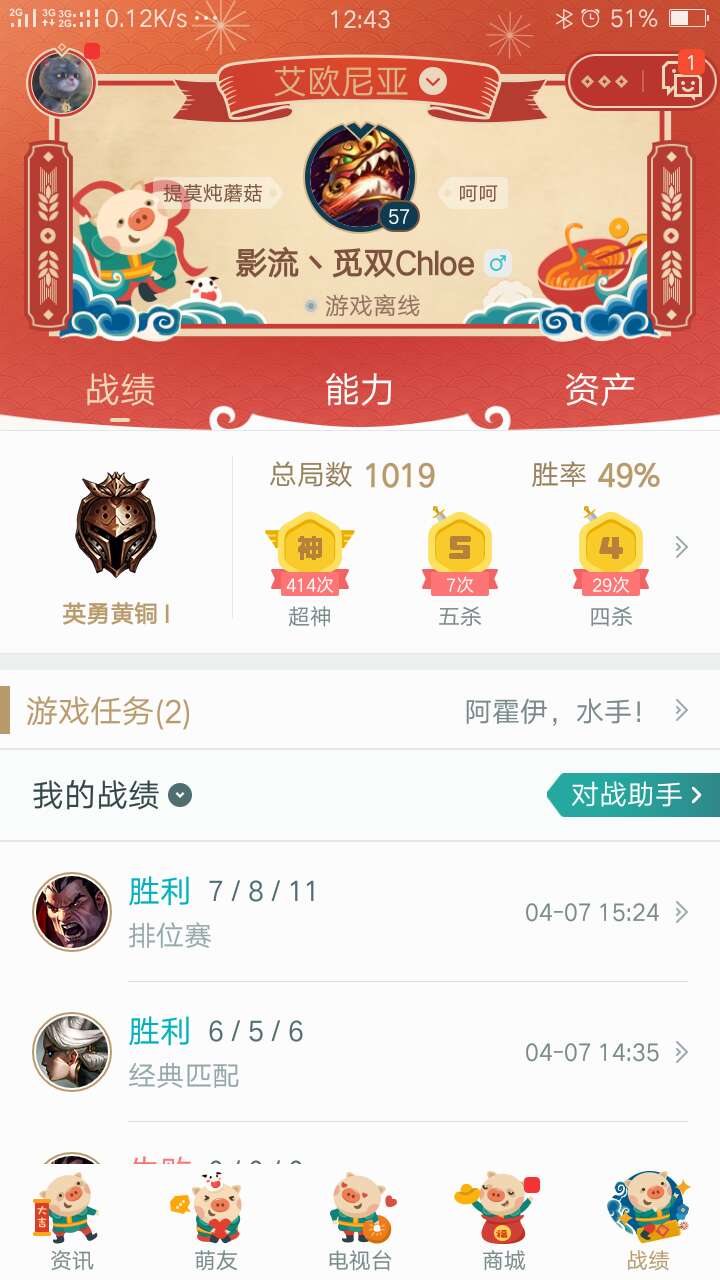Image resolution: width=720 pixels, height=1280 pixels.
Task: Open the 排位赛 match from 04-07 15:24
Action: (360, 912)
